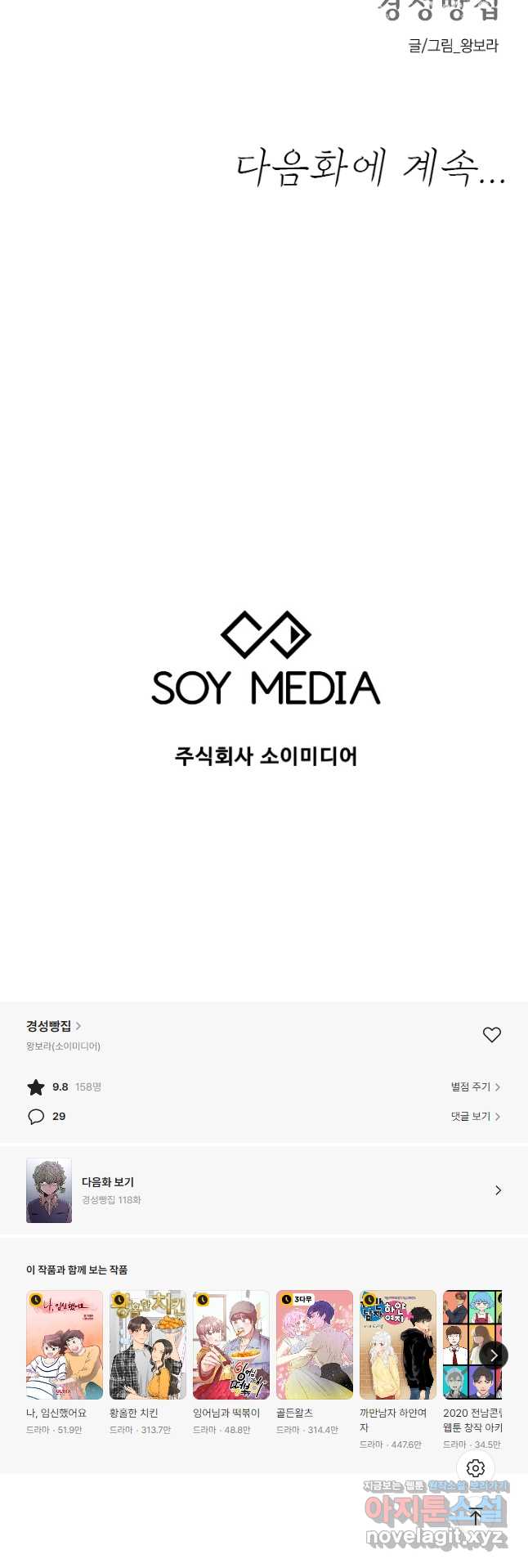
Task: Show more recommended titles with the arrow
Action: [x=493, y=1355]
